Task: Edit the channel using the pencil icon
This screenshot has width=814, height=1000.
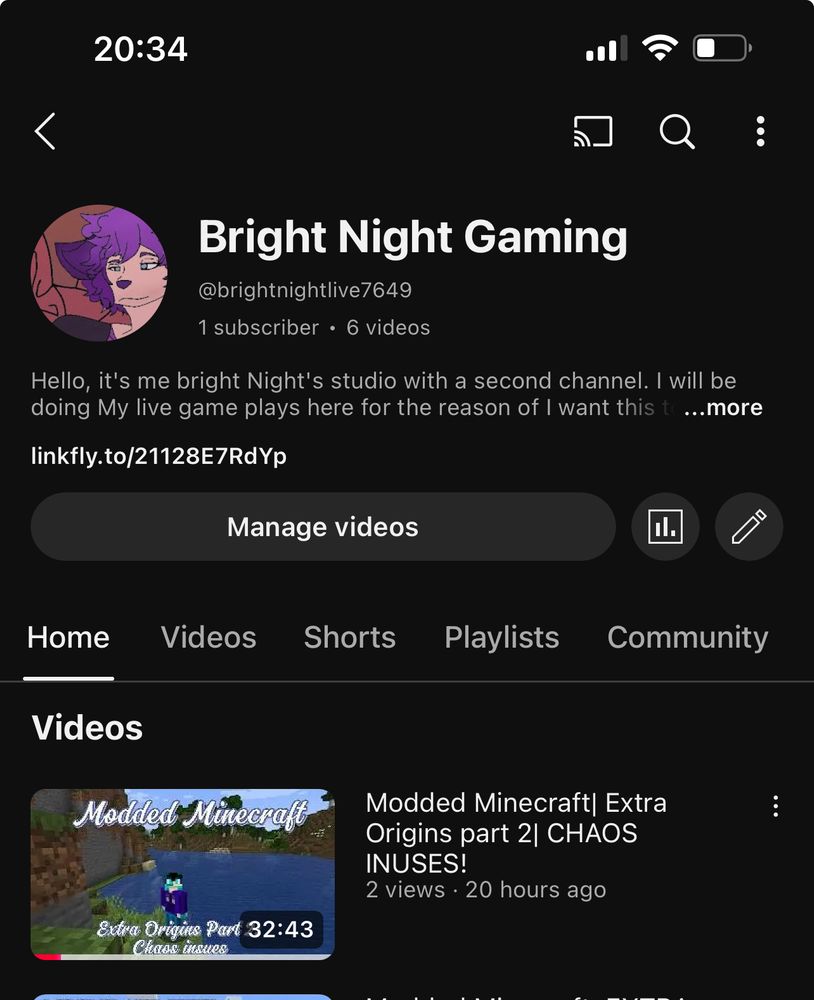Action: 748,527
